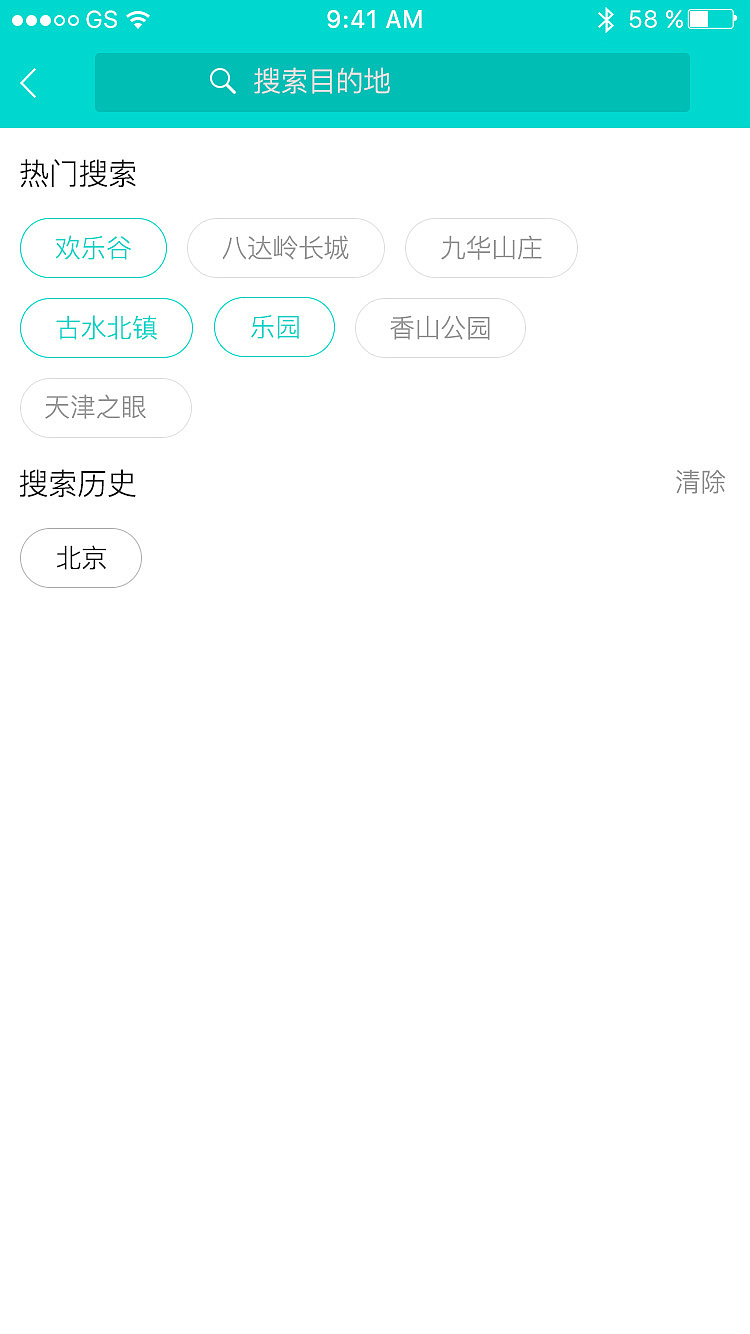Toggle the 乐园 search tag
The height and width of the screenshot is (1334, 750).
274,328
